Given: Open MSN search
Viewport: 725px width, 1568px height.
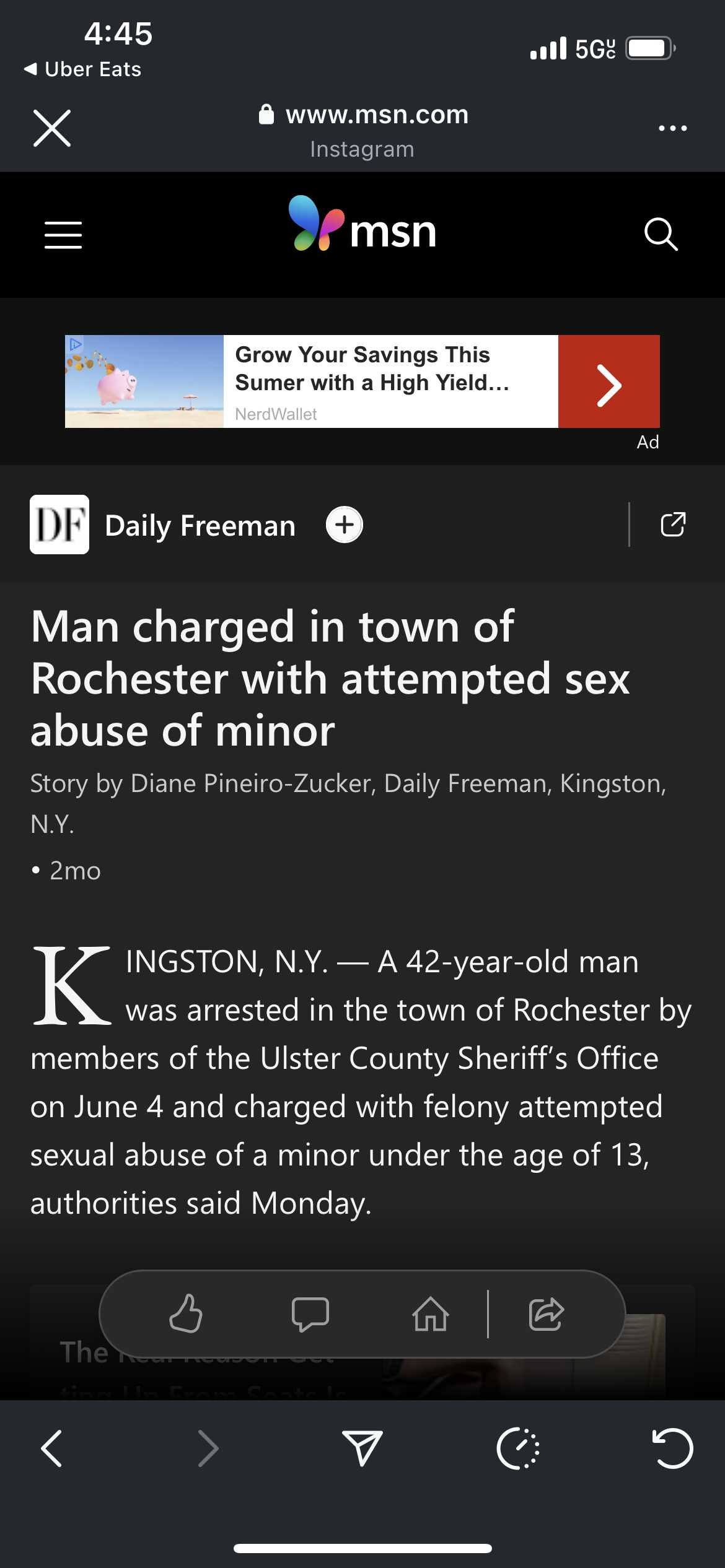Looking at the screenshot, I should tap(661, 234).
